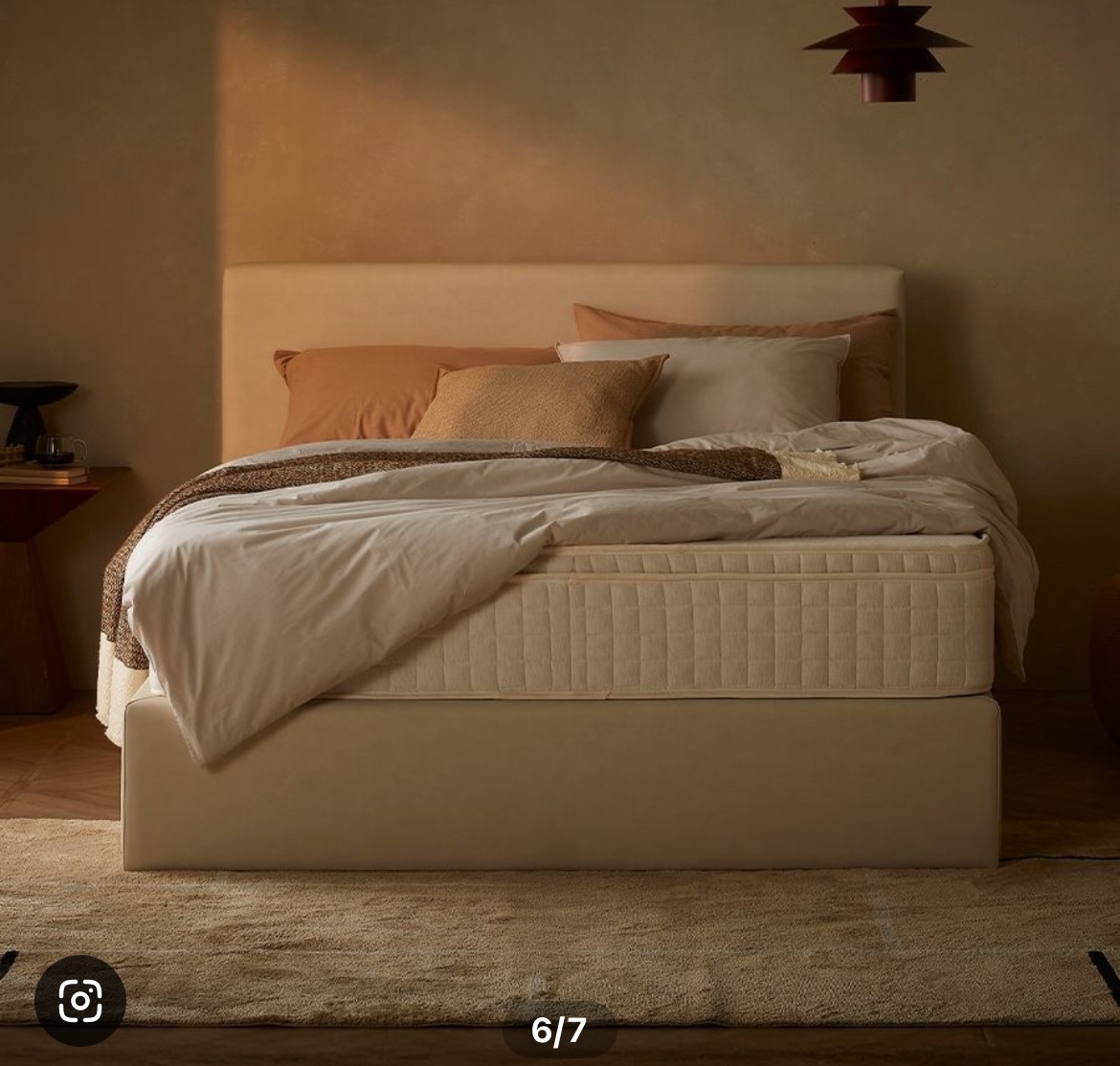
Task: Tap the visual search camera icon
Action: (80, 1000)
